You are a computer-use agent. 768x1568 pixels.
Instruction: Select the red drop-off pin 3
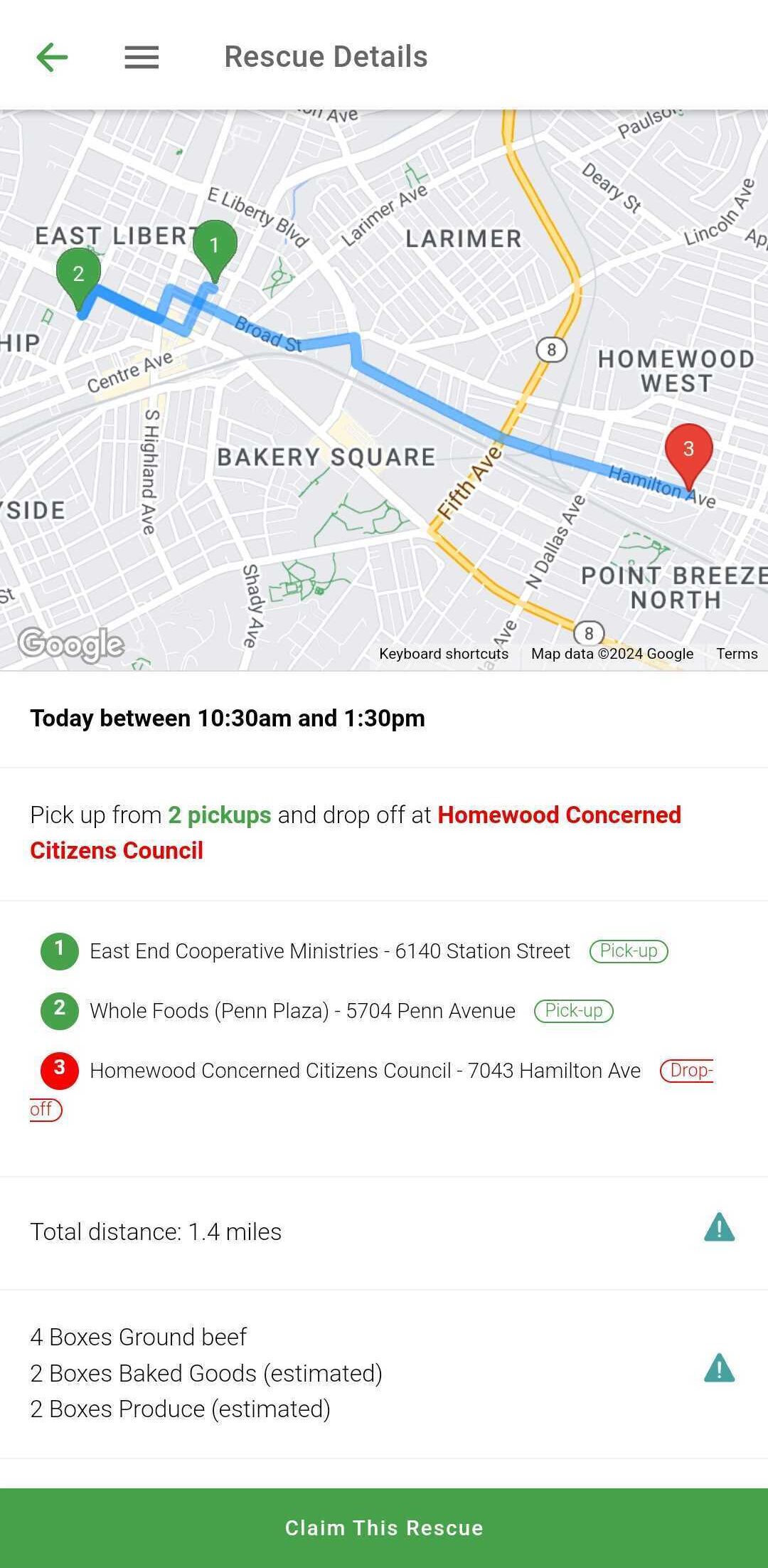coord(688,457)
